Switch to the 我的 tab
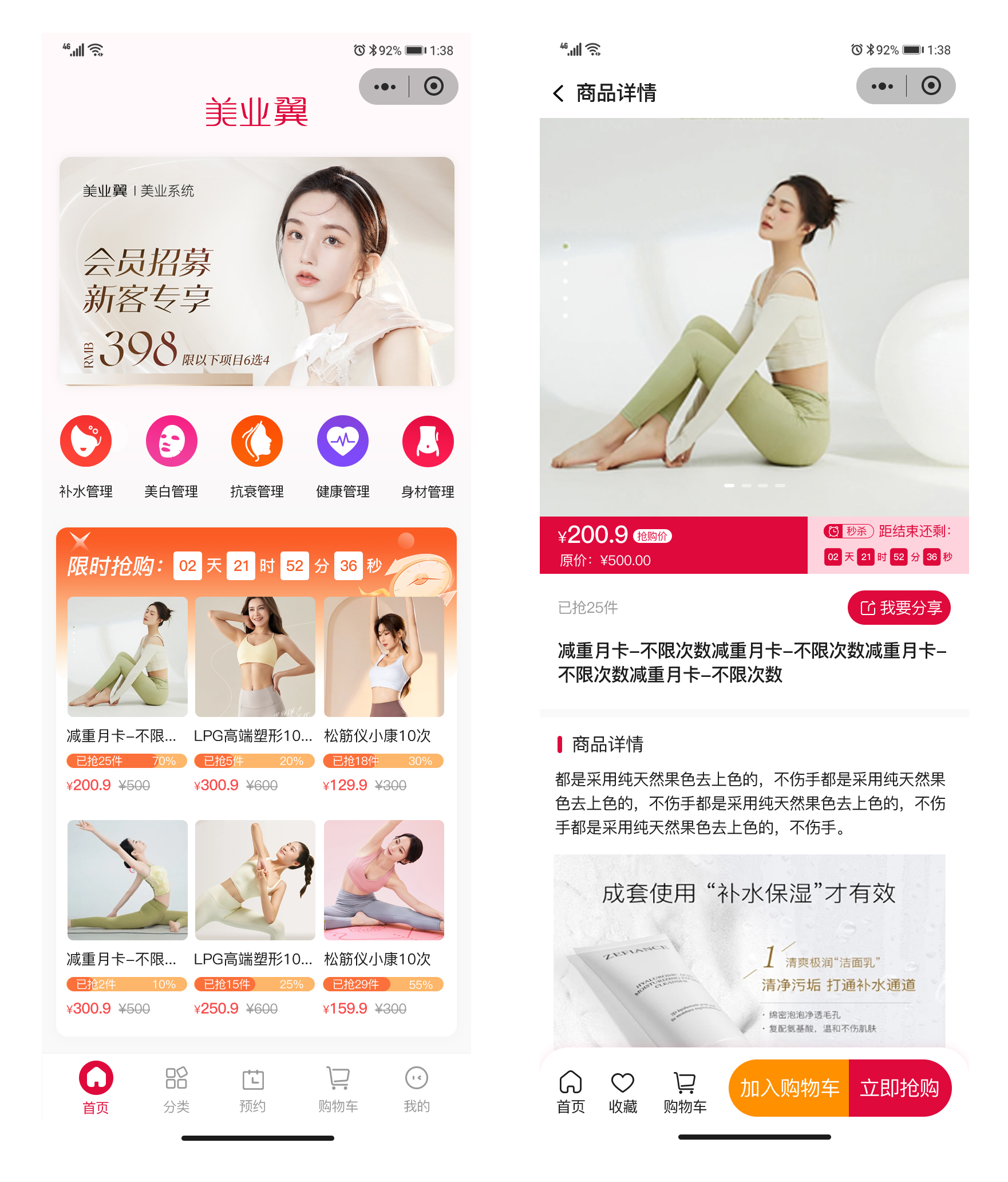 click(416, 1089)
